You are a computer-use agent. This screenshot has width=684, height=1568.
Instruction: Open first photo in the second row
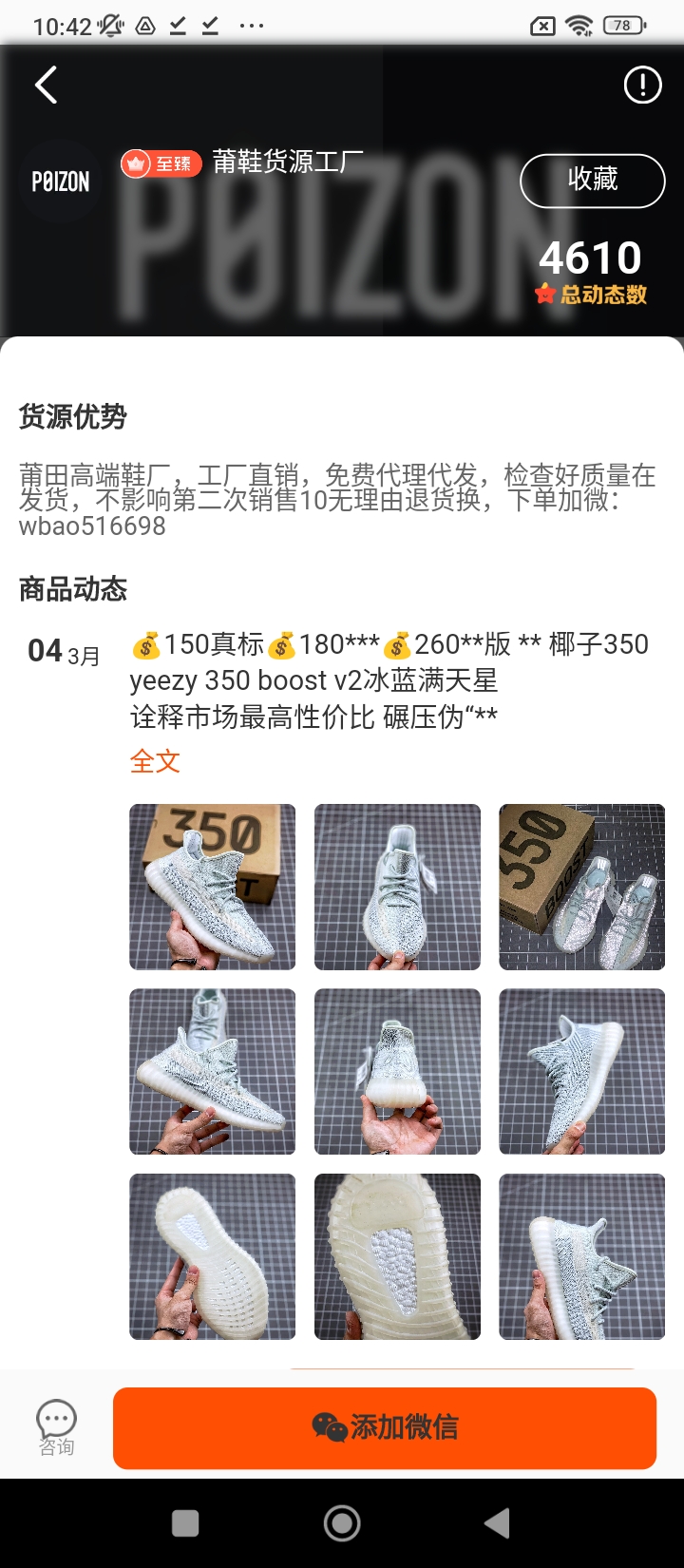coord(212,1071)
